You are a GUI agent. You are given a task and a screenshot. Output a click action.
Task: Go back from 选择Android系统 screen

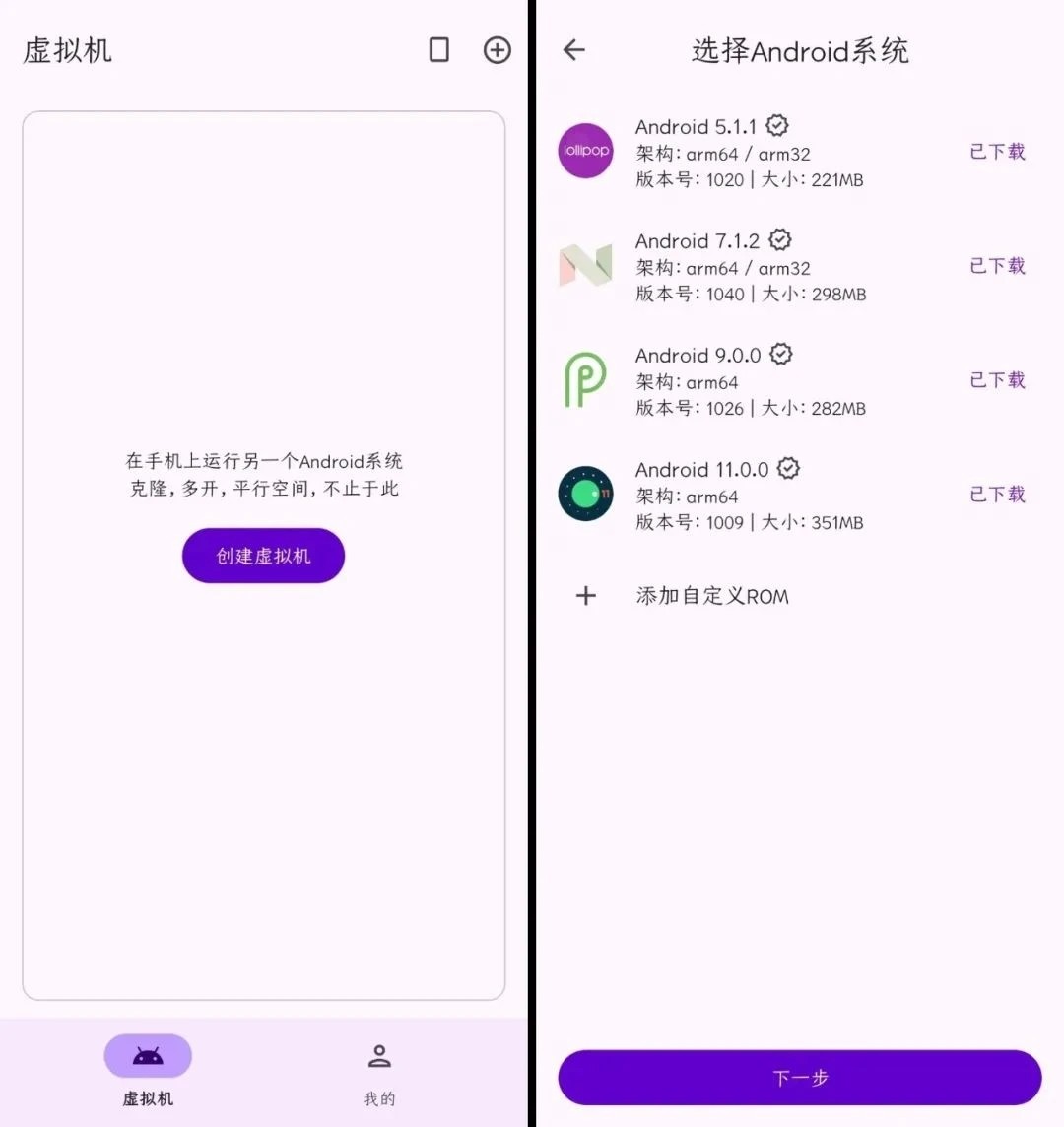[574, 50]
